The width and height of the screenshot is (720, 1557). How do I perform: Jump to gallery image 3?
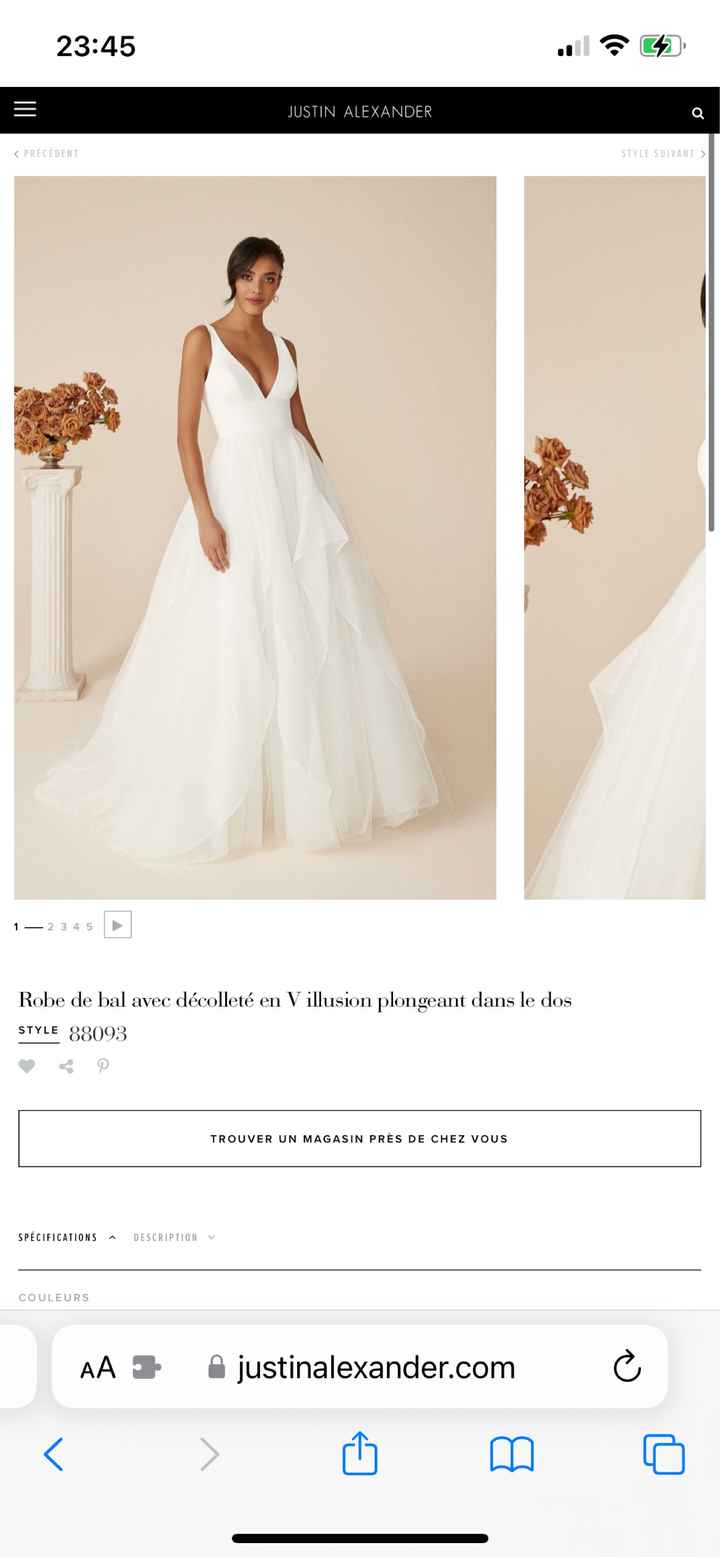tap(63, 927)
